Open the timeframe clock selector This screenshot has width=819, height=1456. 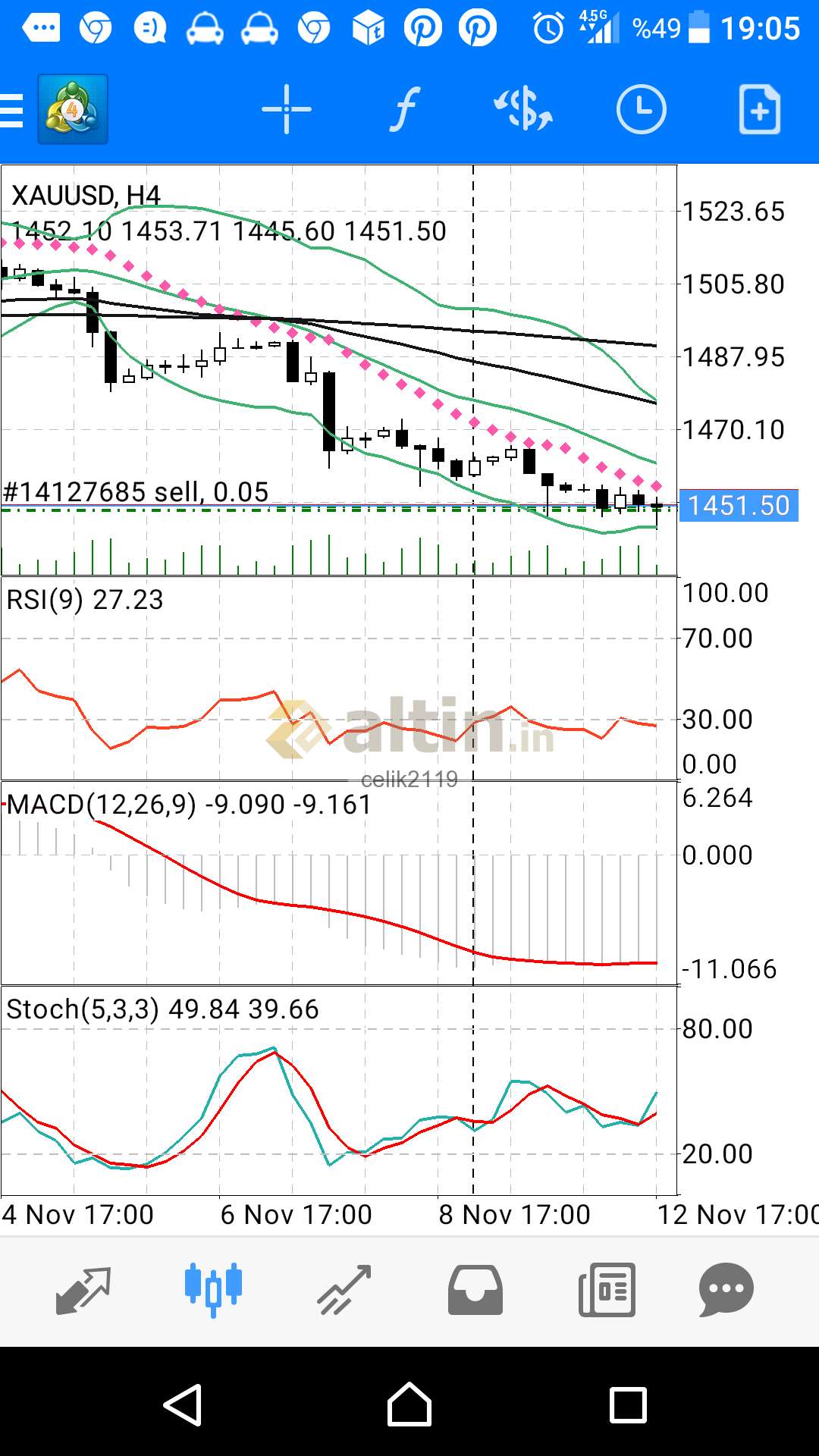(x=642, y=110)
